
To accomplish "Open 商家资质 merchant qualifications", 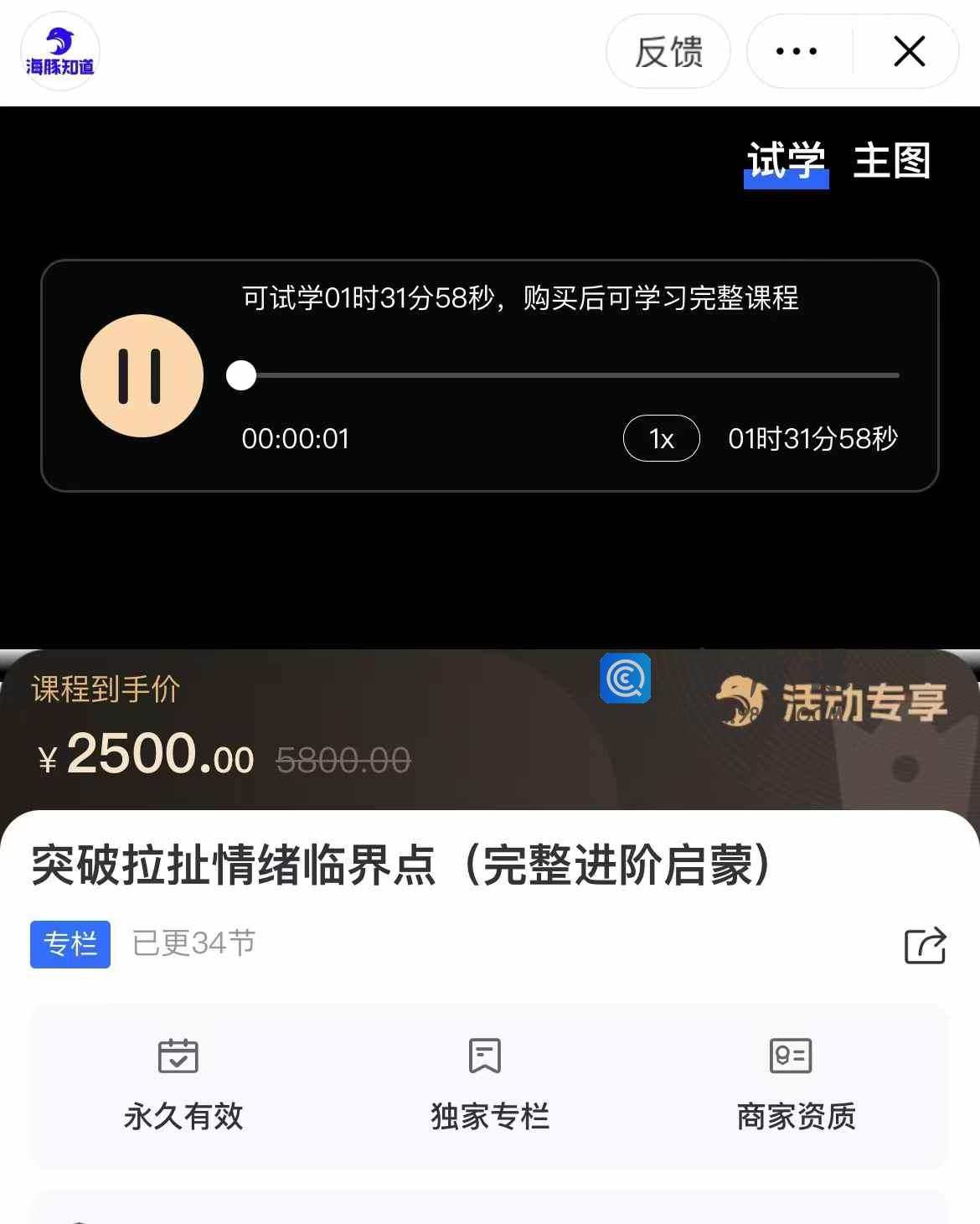I will (x=795, y=1085).
